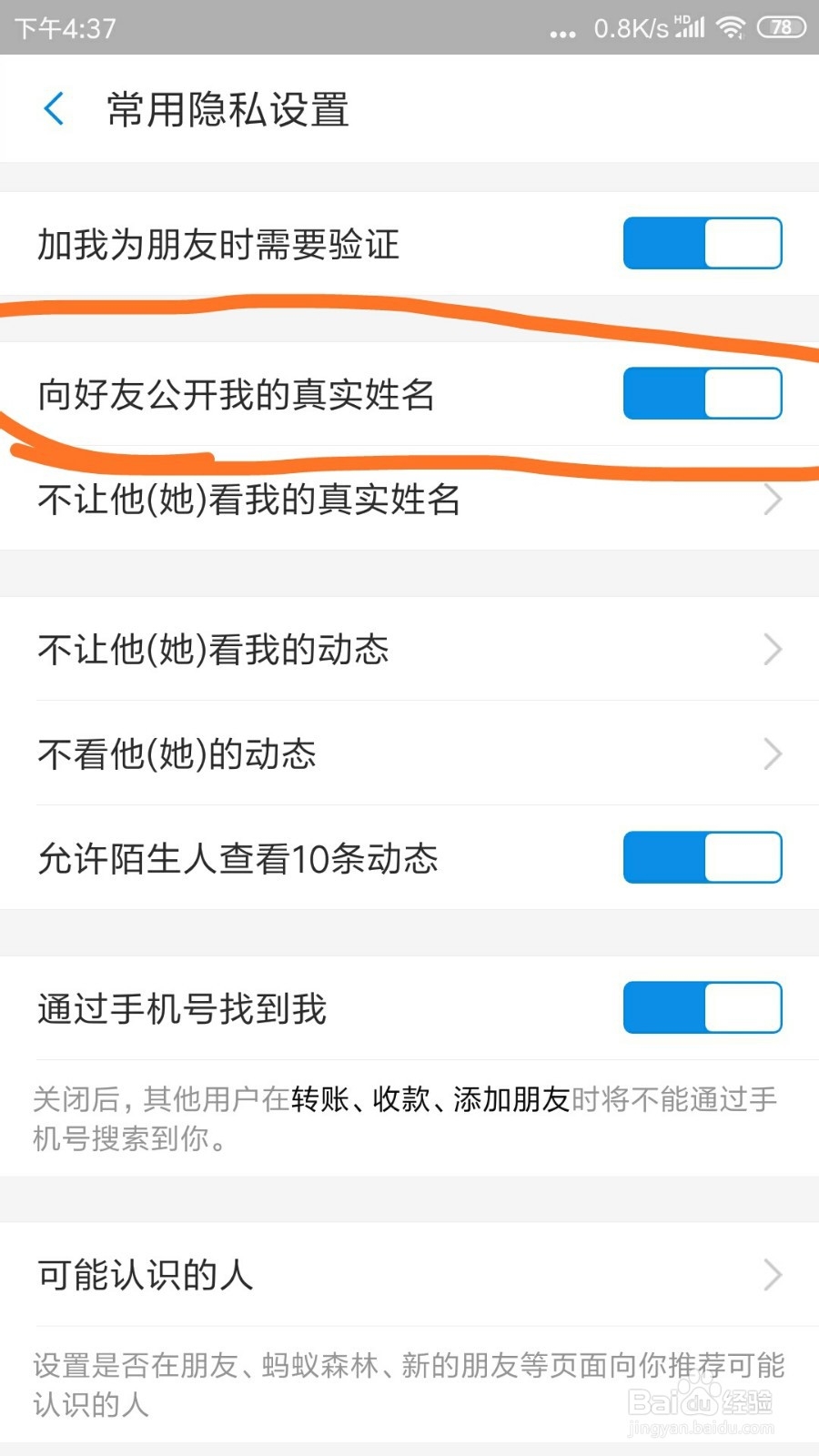
Task: Expand the 可能认识的人 row chevron
Action: [x=771, y=1275]
